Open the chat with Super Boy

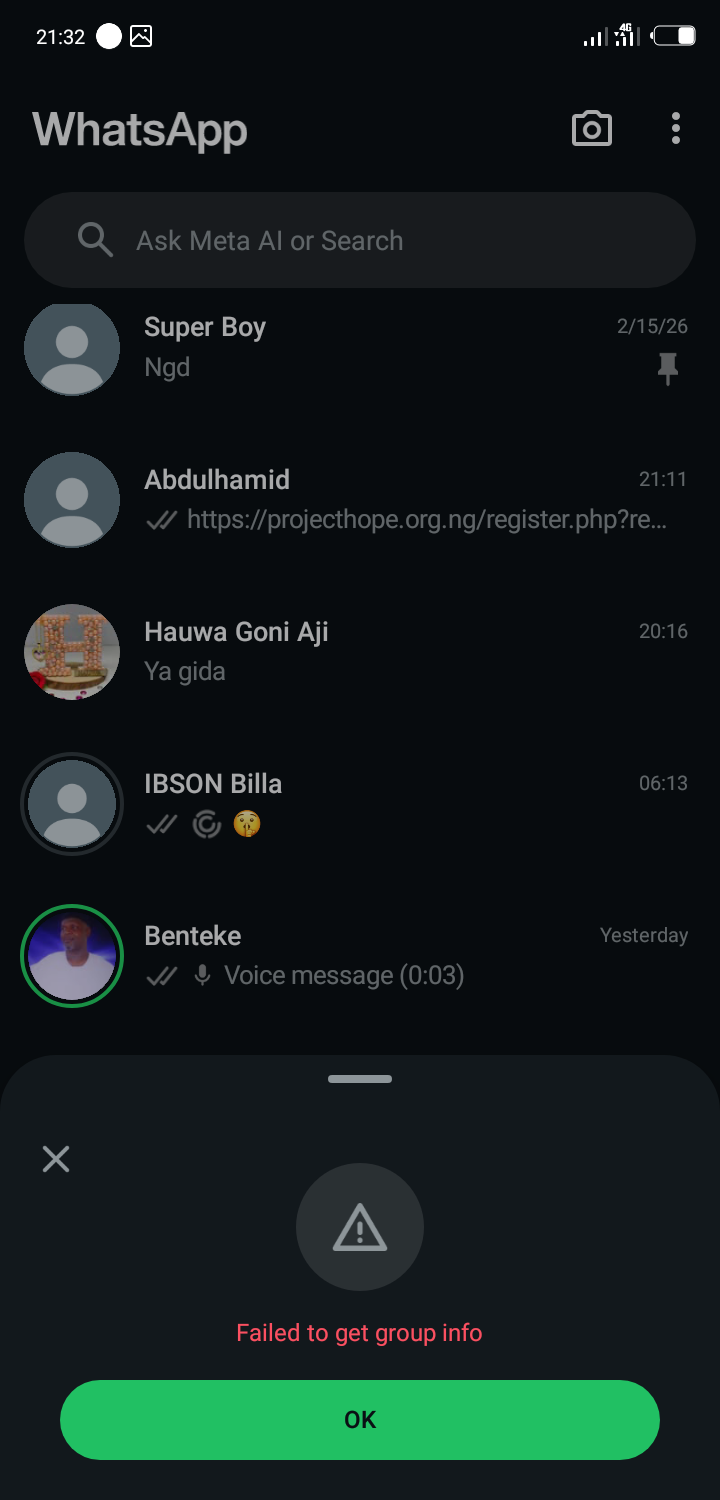(400, 347)
